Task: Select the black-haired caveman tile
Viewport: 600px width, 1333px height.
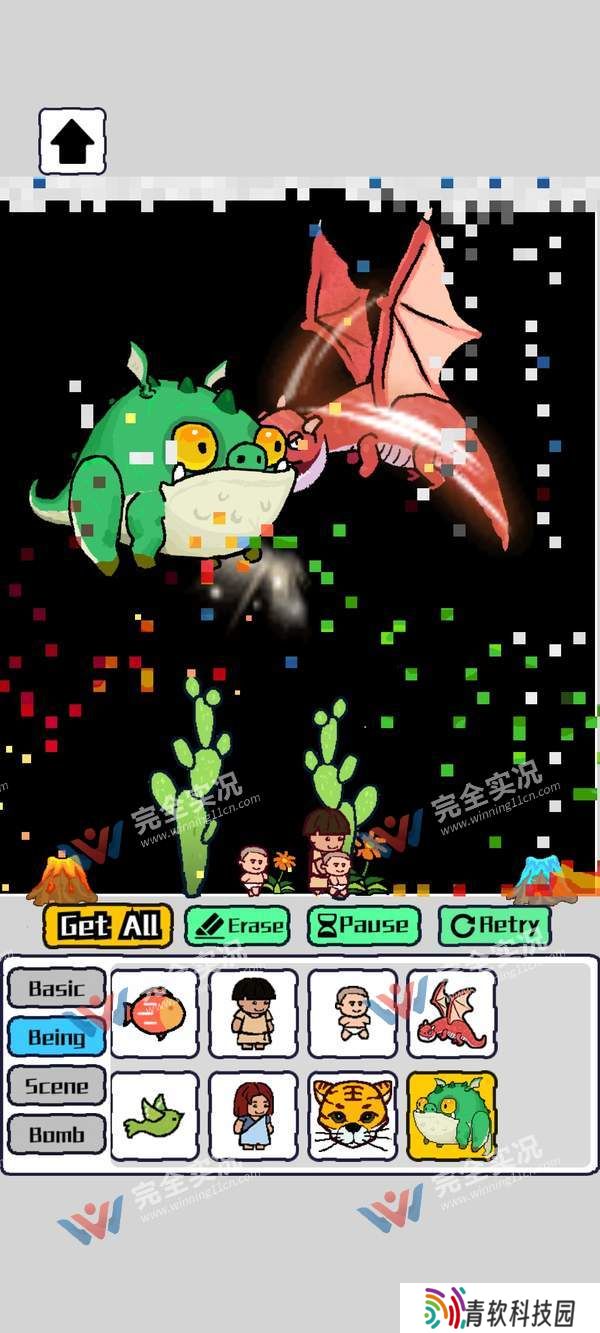Action: click(x=253, y=1014)
